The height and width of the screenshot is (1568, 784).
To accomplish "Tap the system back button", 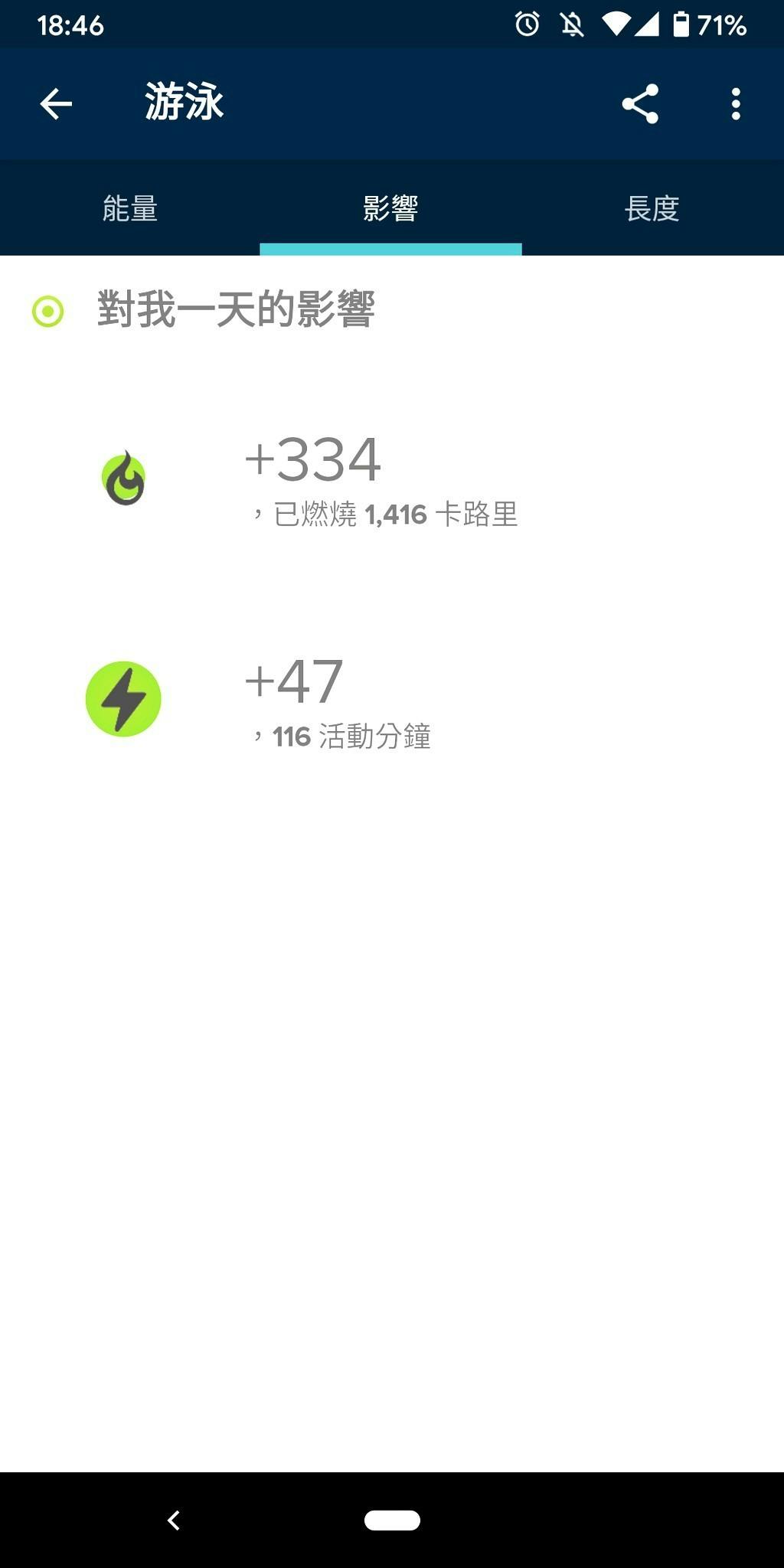I will 174,1520.
